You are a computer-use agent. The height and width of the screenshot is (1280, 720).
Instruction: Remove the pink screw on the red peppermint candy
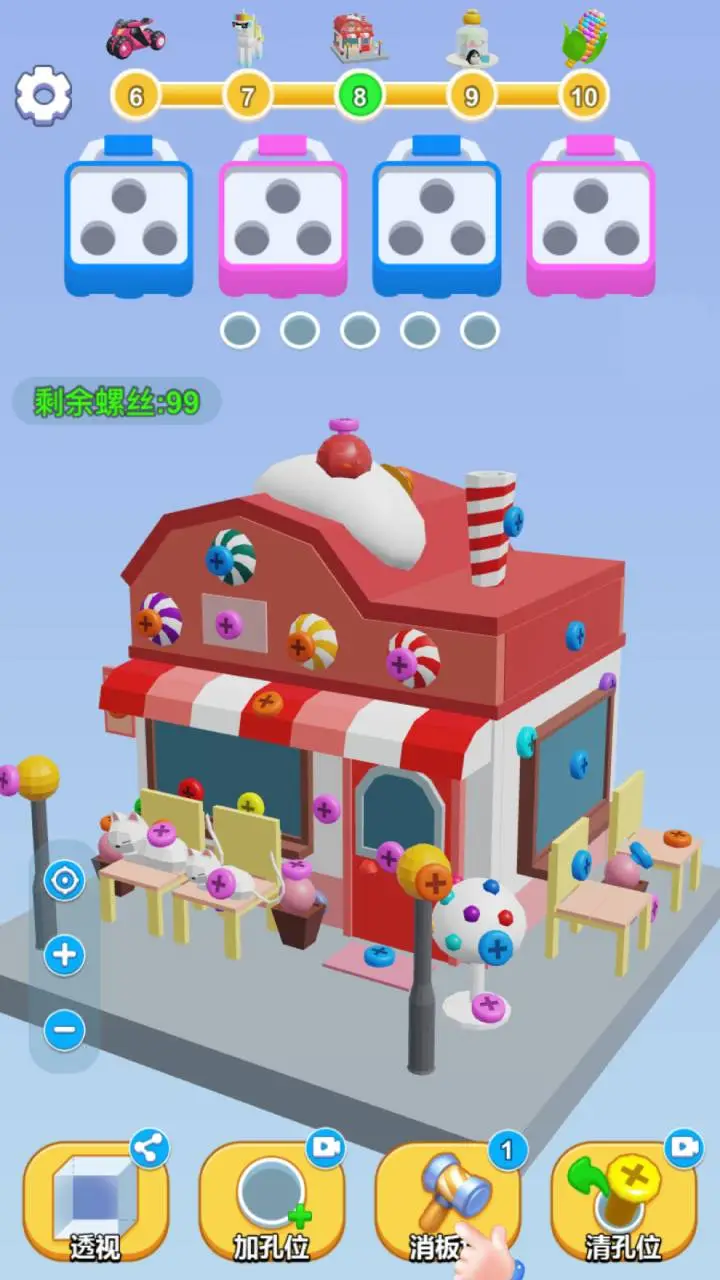coord(402,664)
